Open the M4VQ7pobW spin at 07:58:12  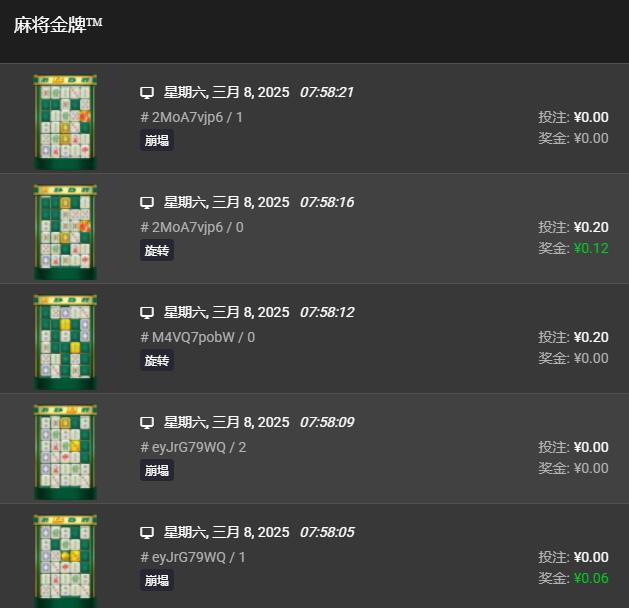[314, 338]
